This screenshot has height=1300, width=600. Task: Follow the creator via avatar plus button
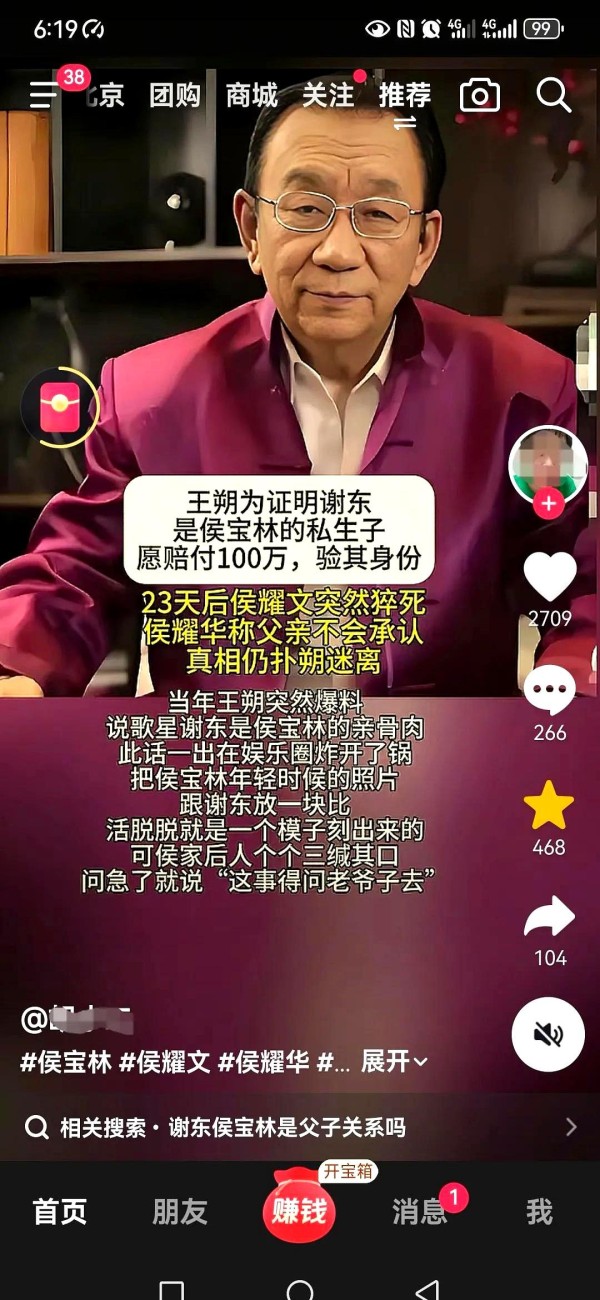click(548, 503)
